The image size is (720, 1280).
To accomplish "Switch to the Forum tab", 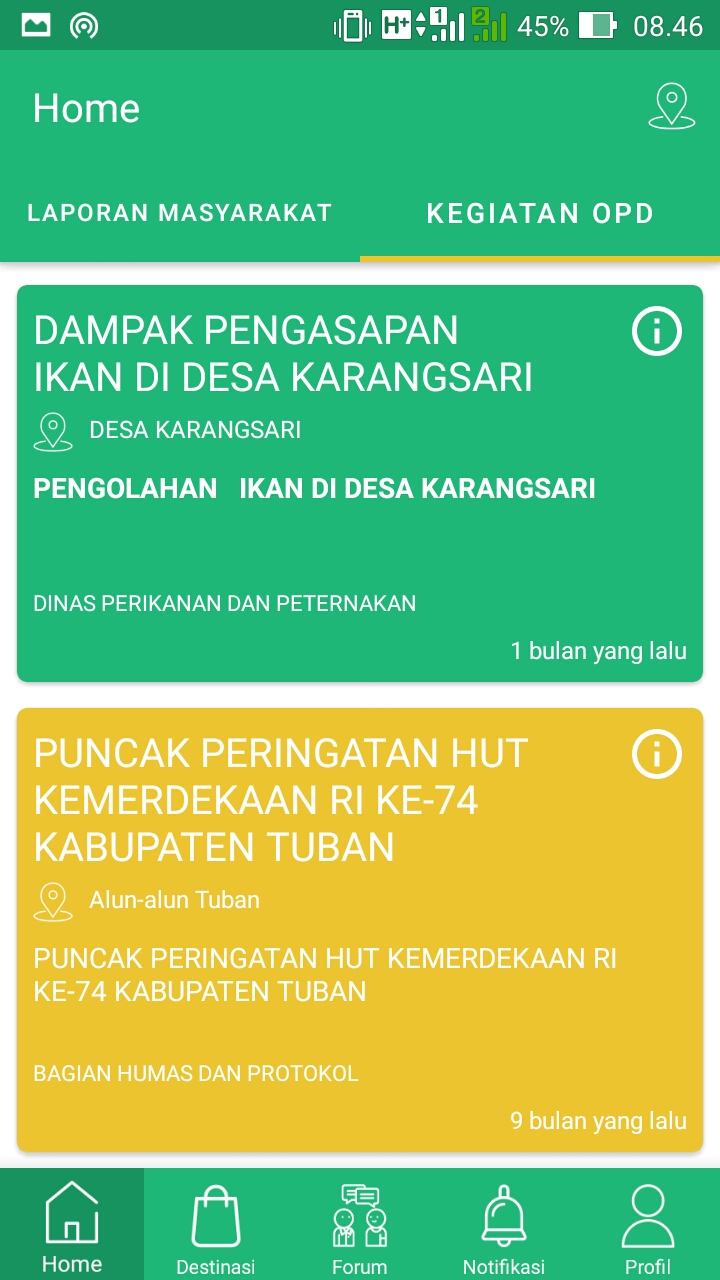I will pyautogui.click(x=360, y=1224).
